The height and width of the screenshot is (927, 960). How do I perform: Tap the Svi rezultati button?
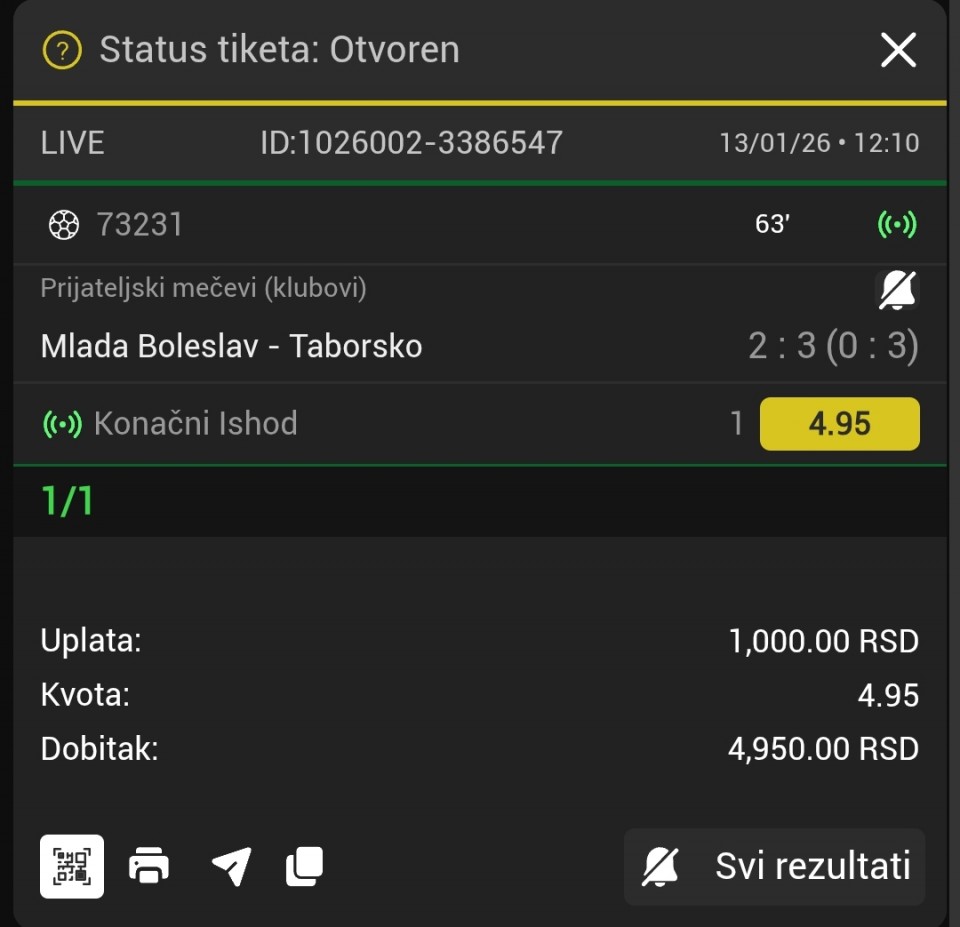click(775, 866)
